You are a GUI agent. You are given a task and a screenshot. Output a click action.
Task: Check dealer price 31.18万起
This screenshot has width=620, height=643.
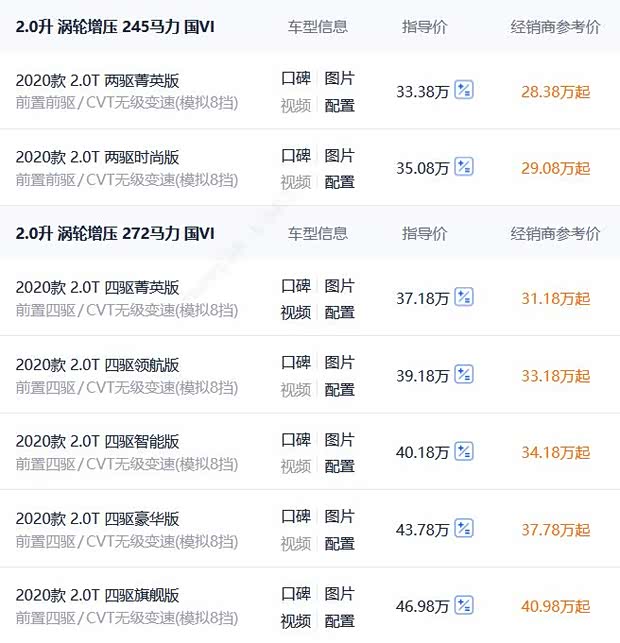(555, 299)
